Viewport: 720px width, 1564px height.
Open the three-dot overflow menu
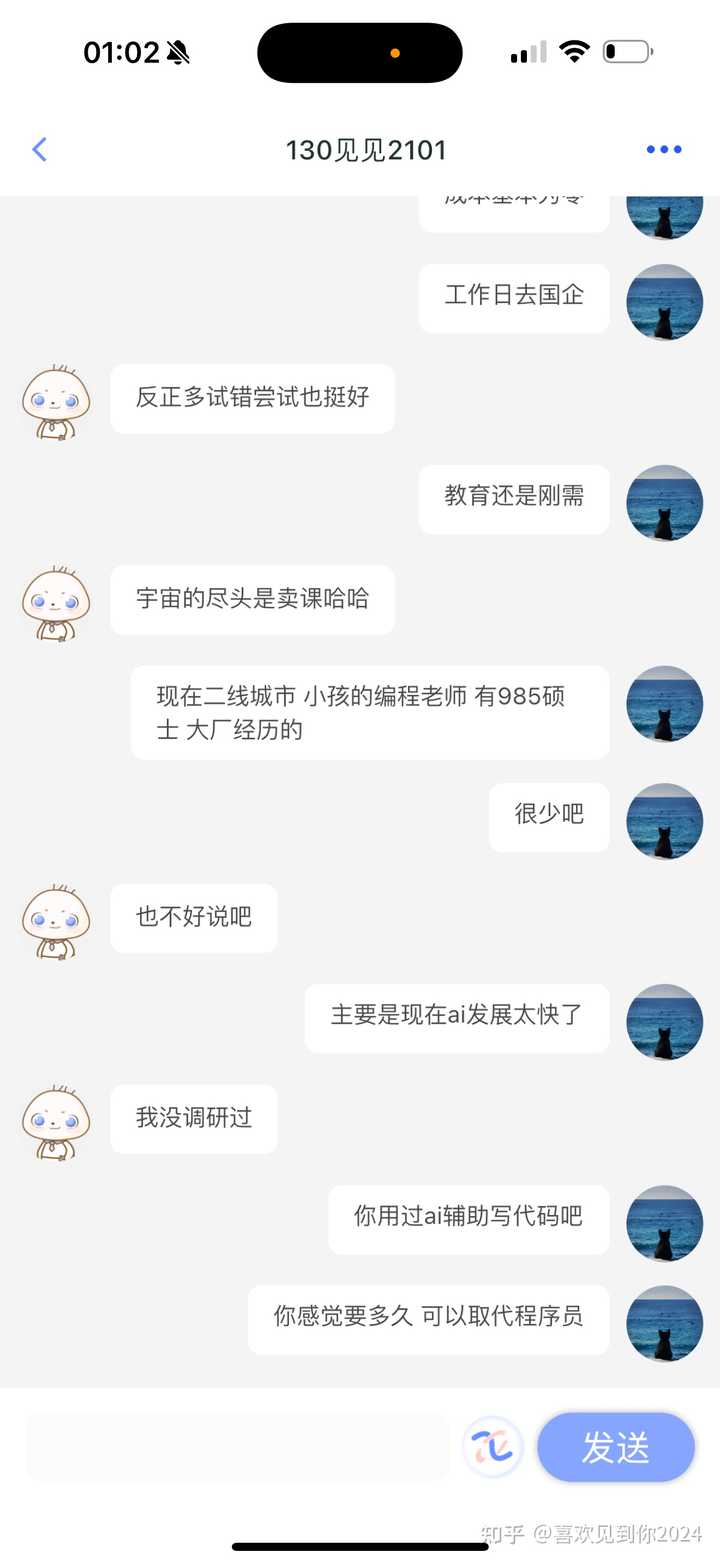point(664,150)
